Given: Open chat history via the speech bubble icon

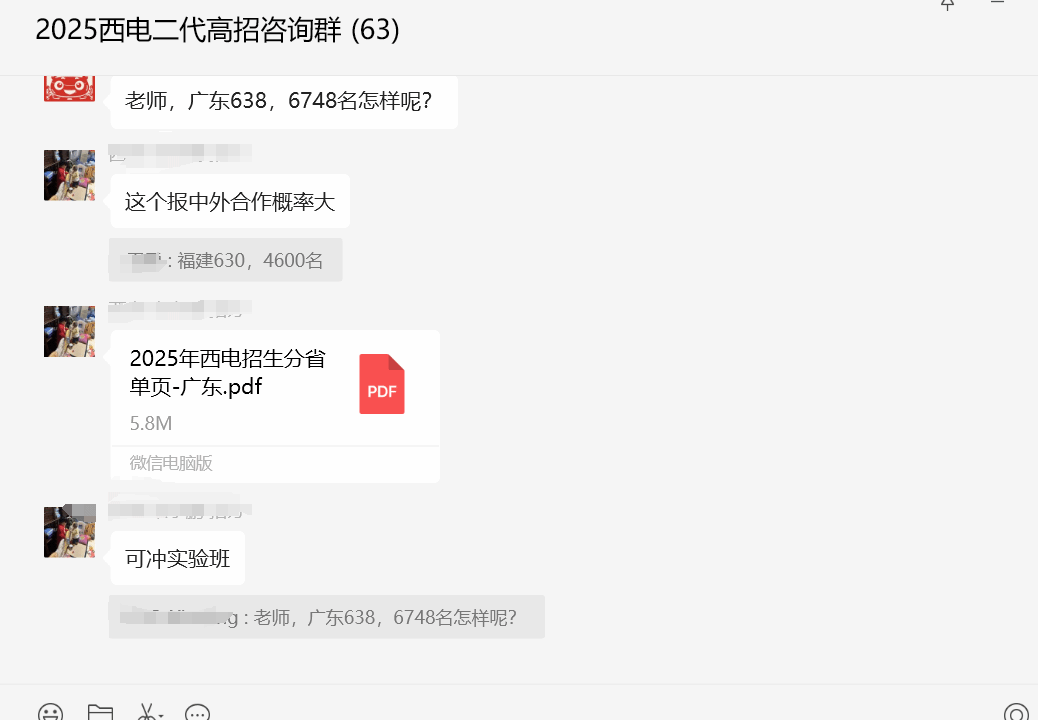Looking at the screenshot, I should [198, 712].
